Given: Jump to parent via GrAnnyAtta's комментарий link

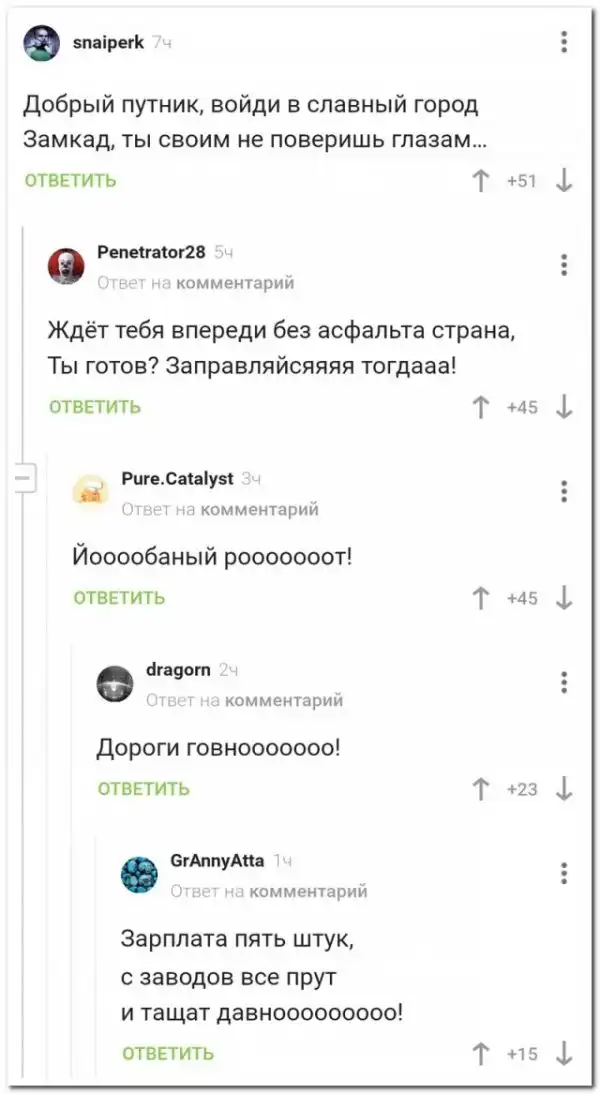Looking at the screenshot, I should coord(308,891).
